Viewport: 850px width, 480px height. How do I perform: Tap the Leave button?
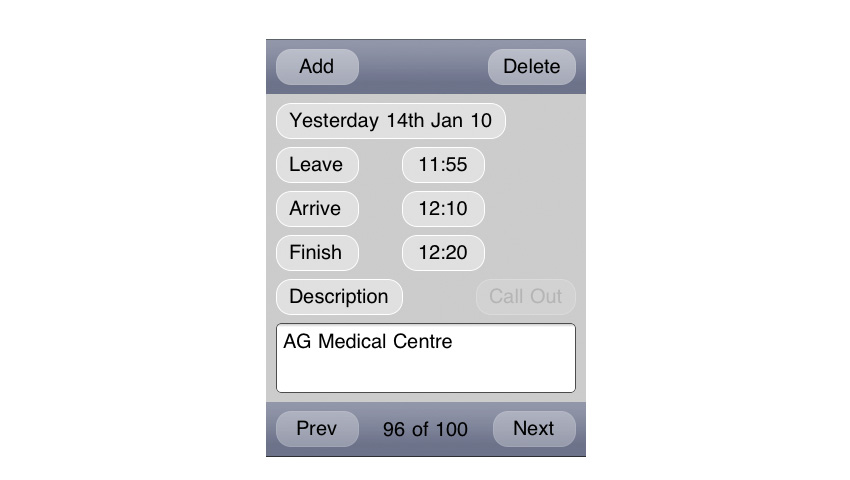(x=316, y=165)
